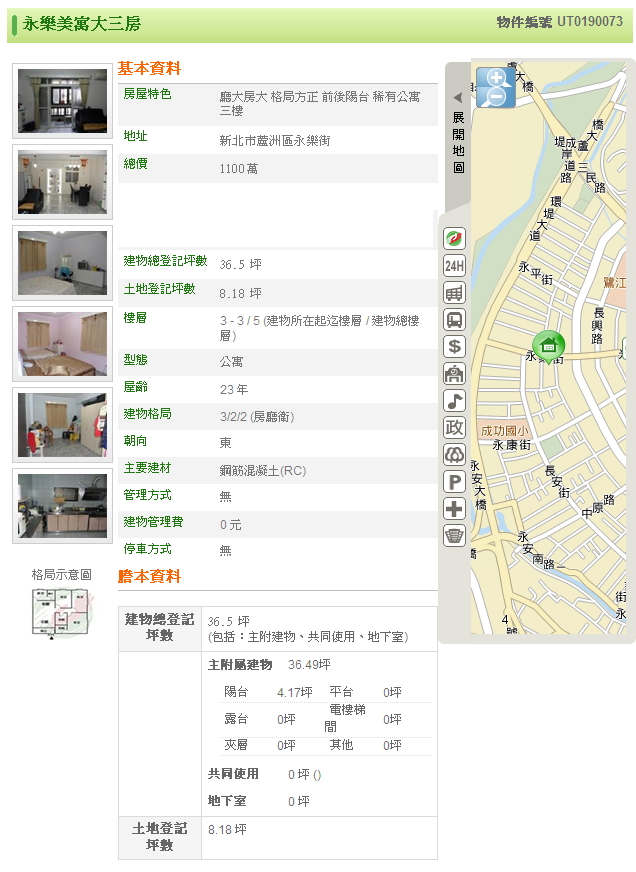
Task: View the pink bedroom photo
Action: [x=62, y=344]
